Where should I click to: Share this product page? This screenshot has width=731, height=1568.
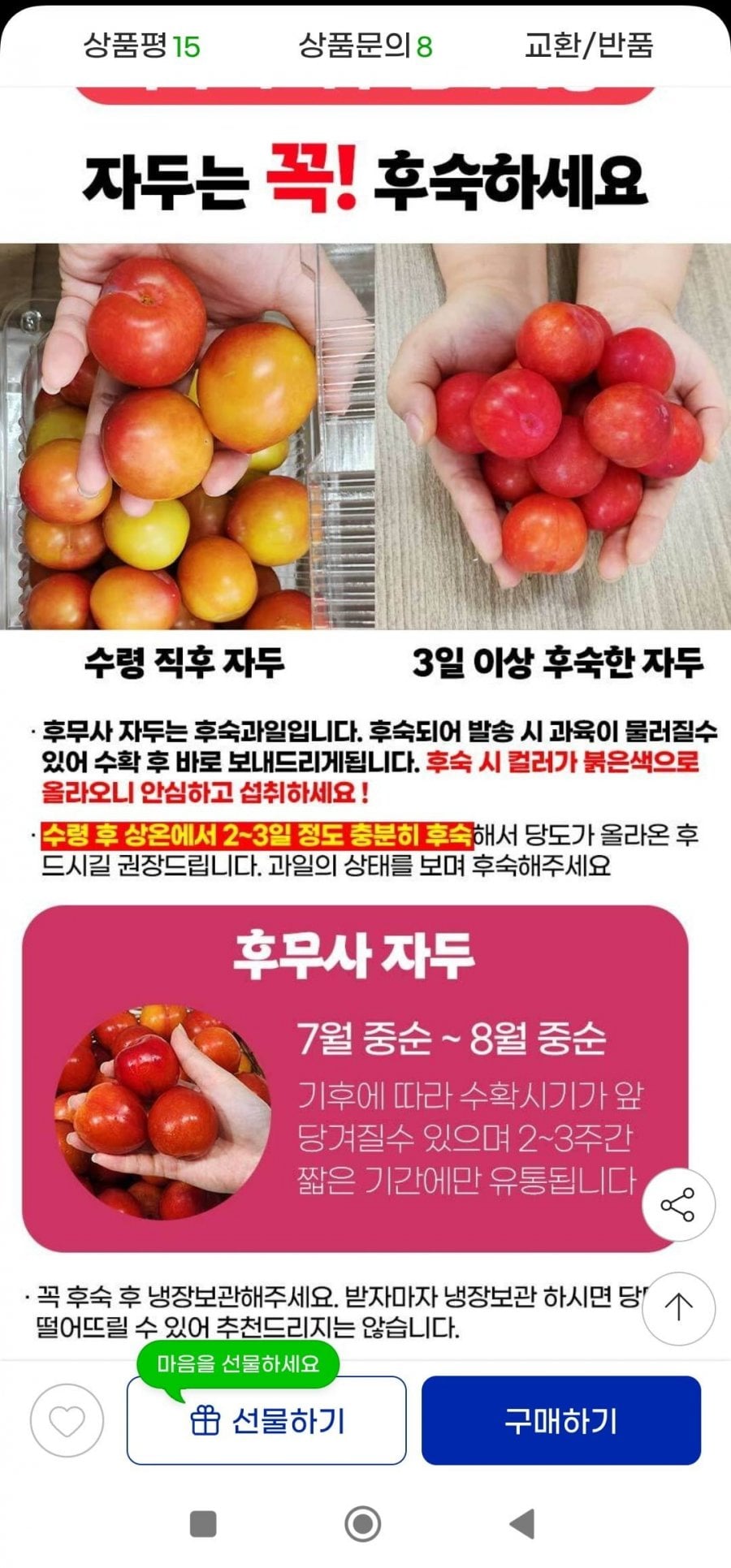point(678,1204)
